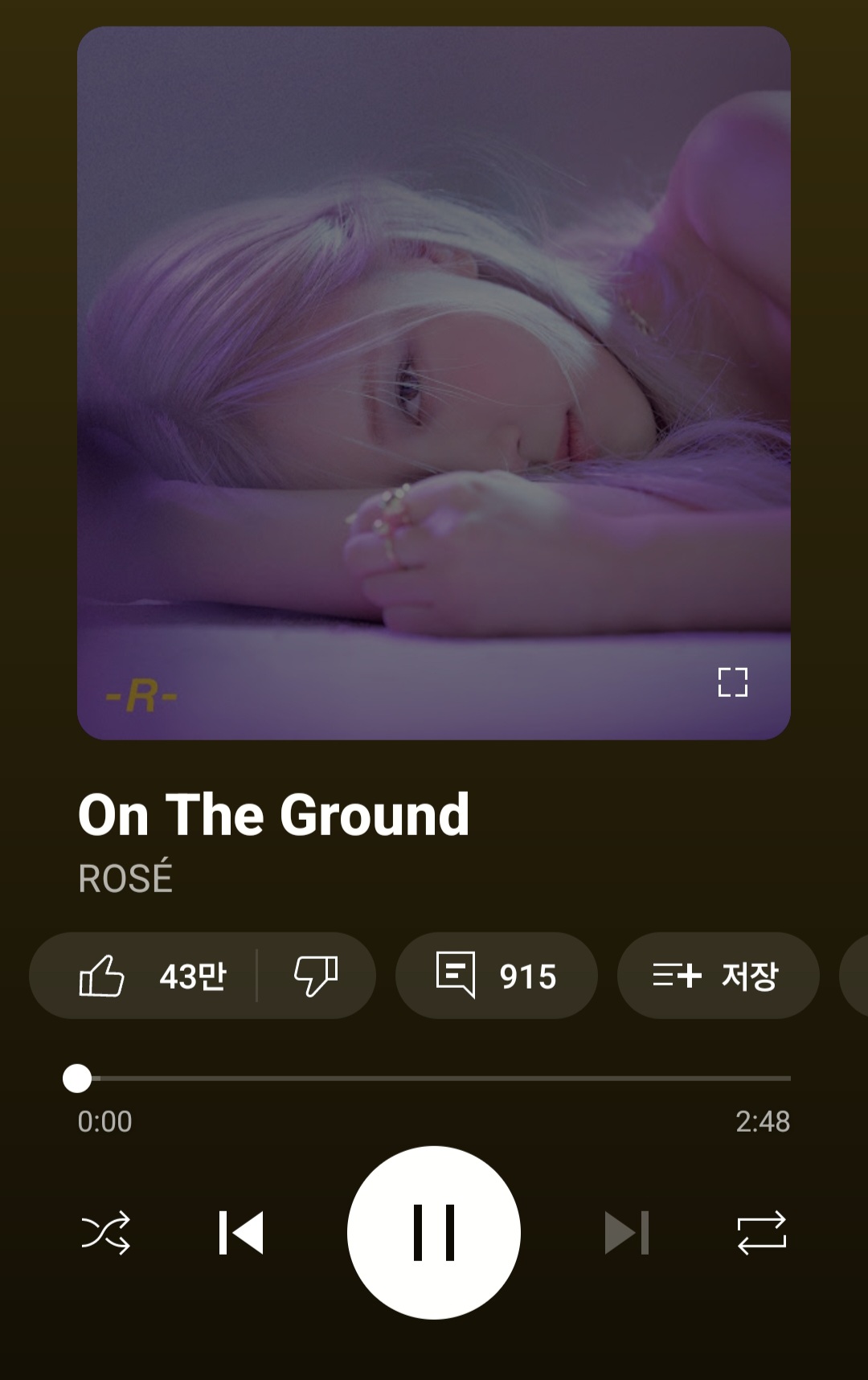Open the artist page for ROSÉ
868x1380 pixels.
click(125, 877)
